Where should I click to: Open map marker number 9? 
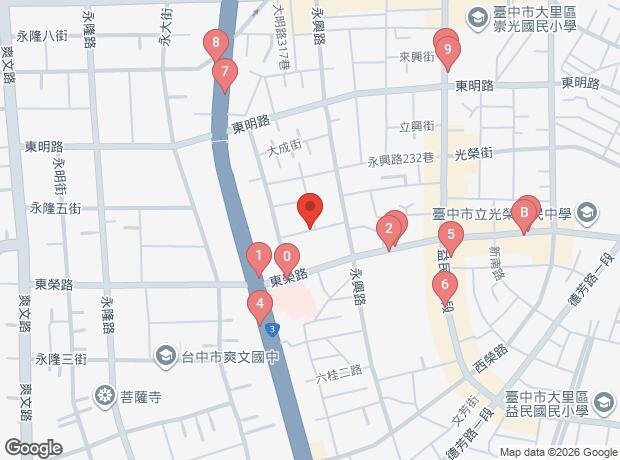[448, 48]
